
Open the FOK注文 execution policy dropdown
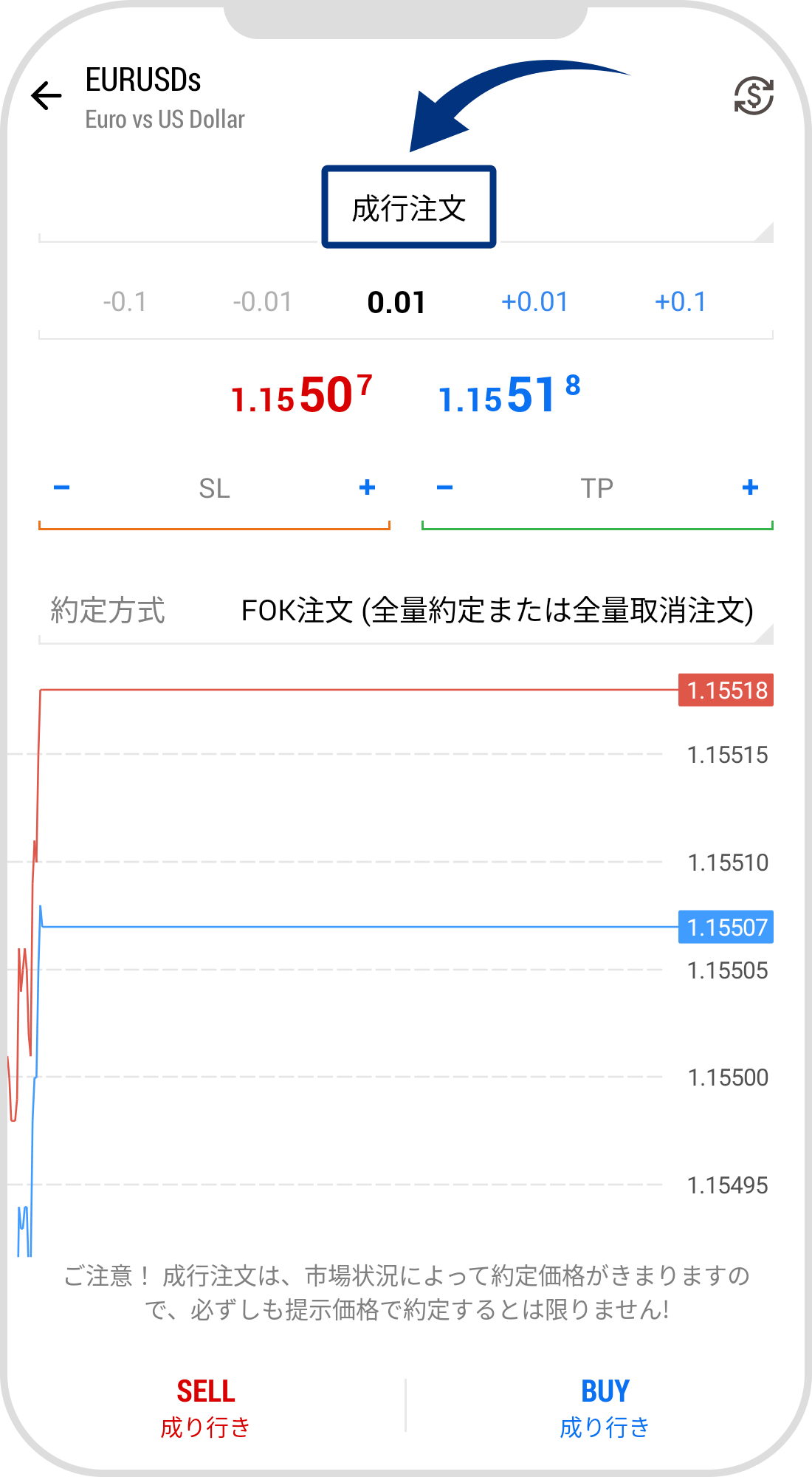click(498, 609)
